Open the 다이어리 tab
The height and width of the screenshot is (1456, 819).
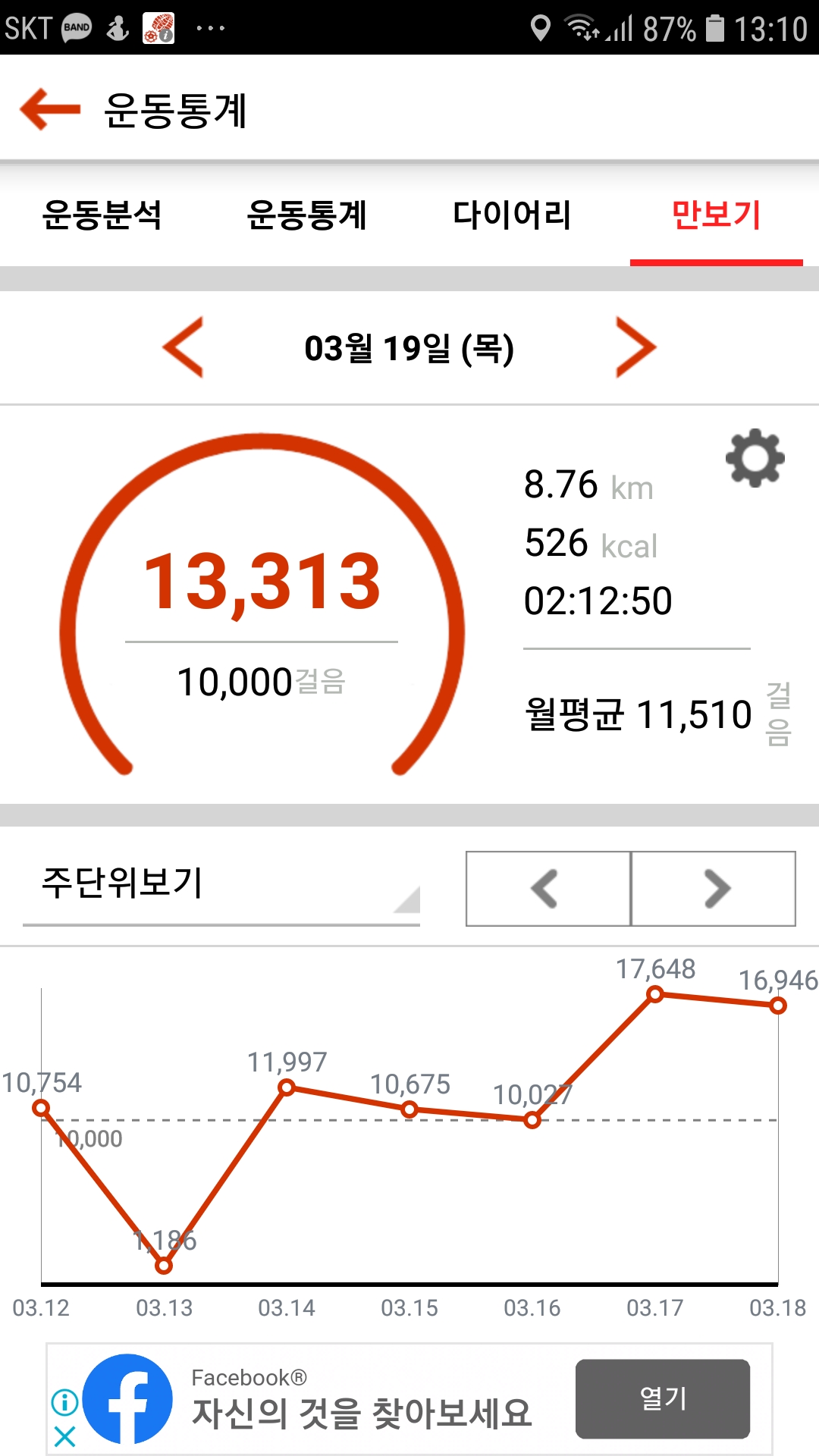point(512,215)
